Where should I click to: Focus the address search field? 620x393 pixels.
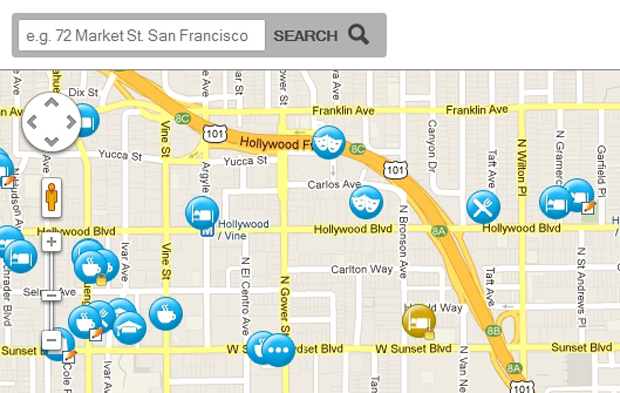click(142, 36)
